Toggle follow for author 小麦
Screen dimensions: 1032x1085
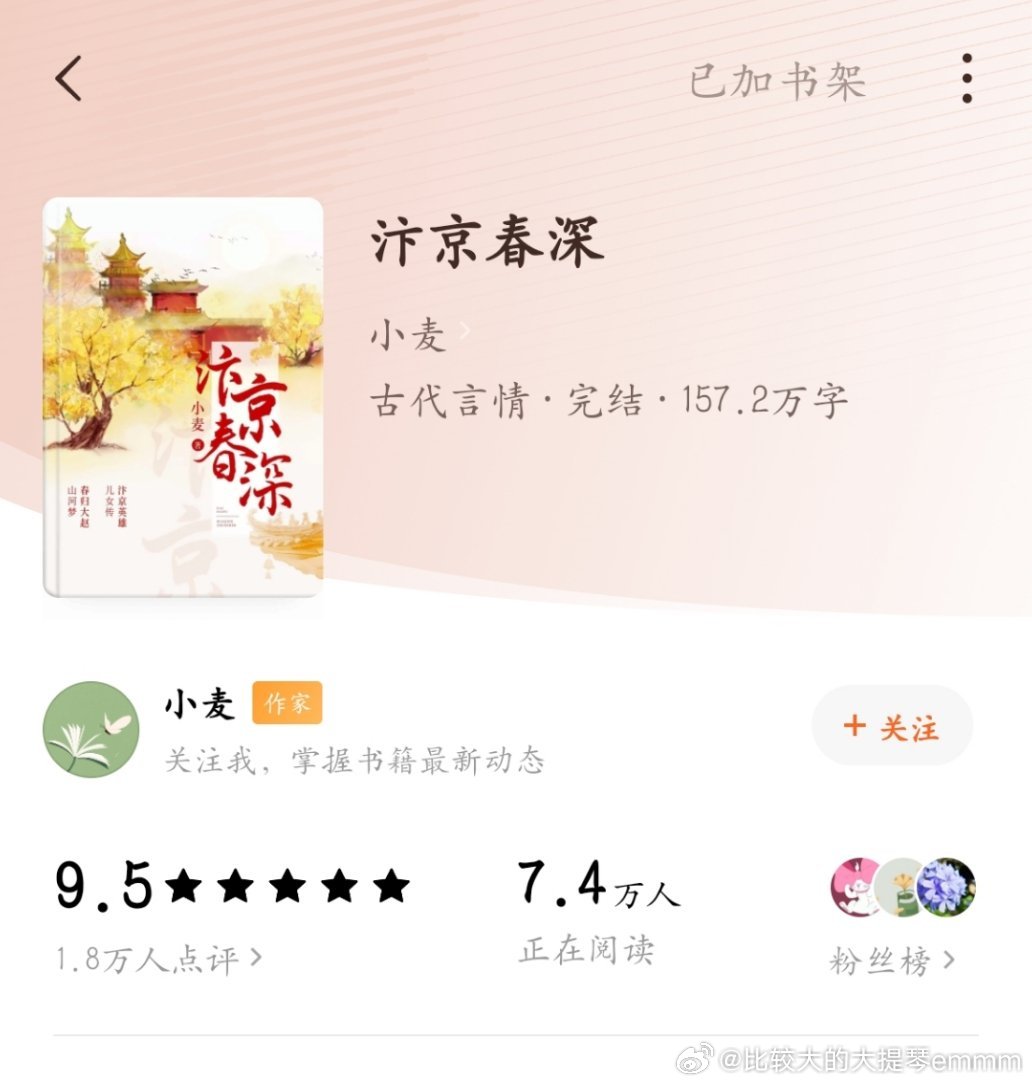tap(891, 728)
